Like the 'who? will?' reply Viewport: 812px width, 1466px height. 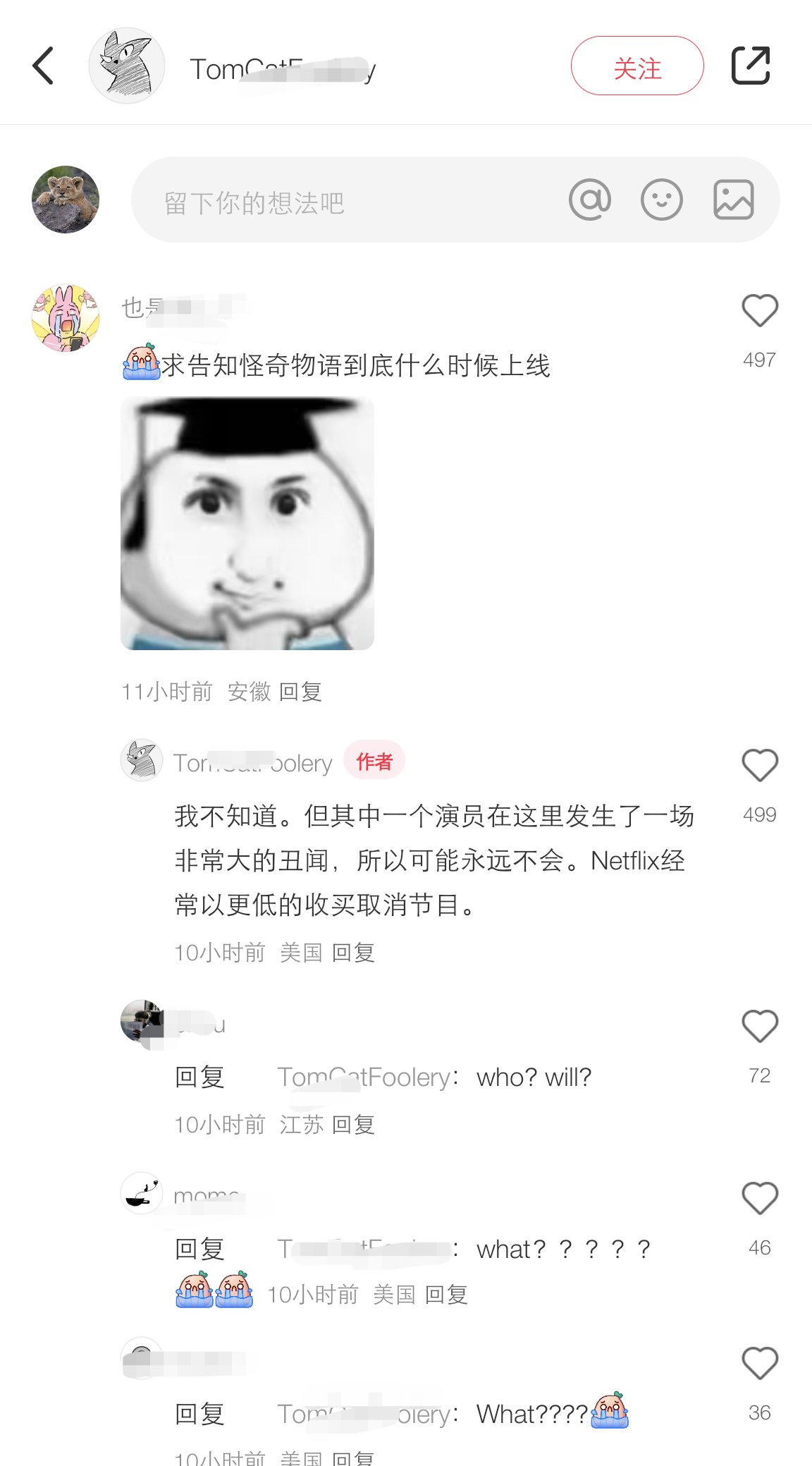pyautogui.click(x=760, y=1027)
